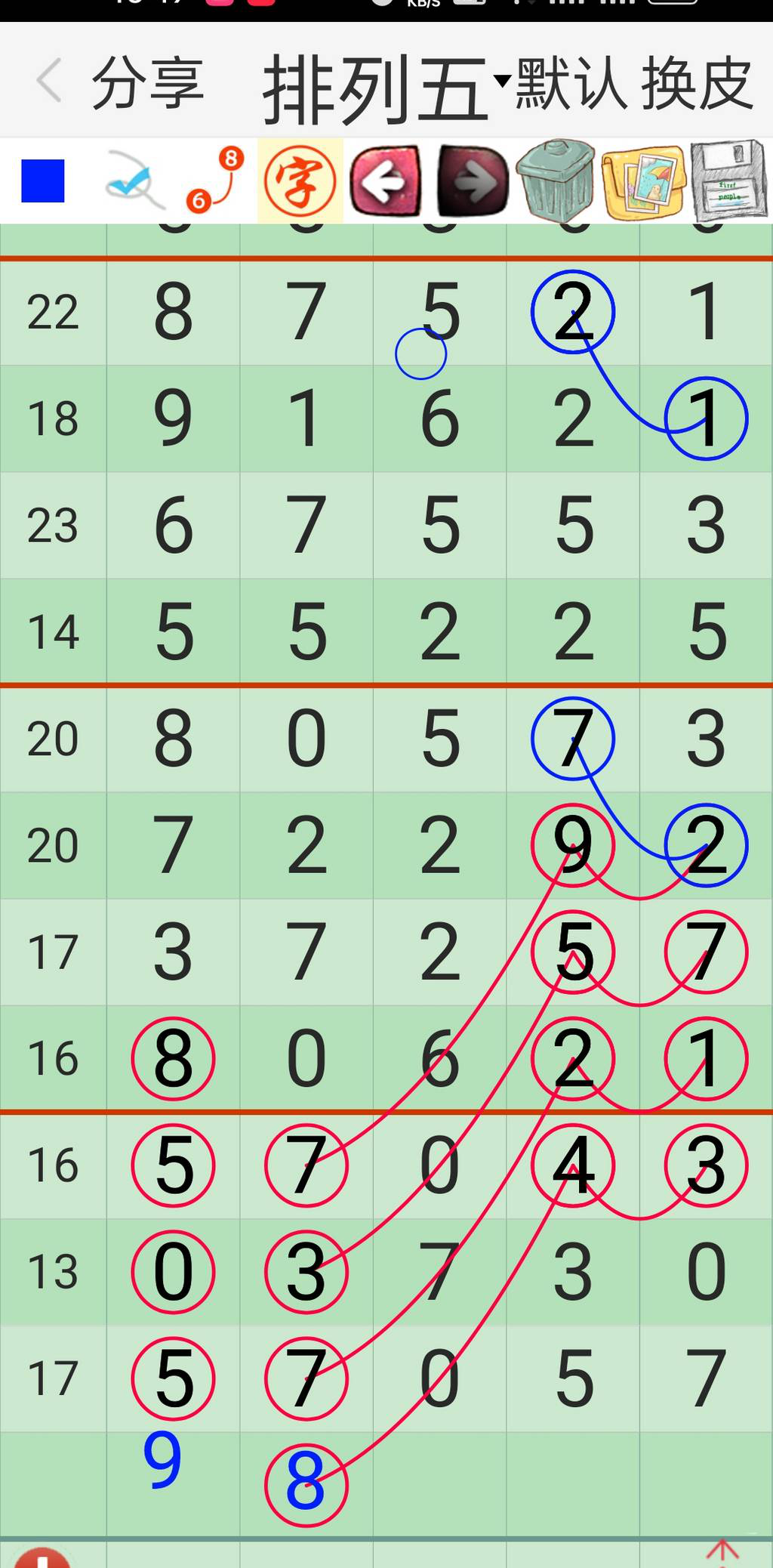Image resolution: width=773 pixels, height=1568 pixels.
Task: Clear markings with the trash can
Action: click(556, 181)
